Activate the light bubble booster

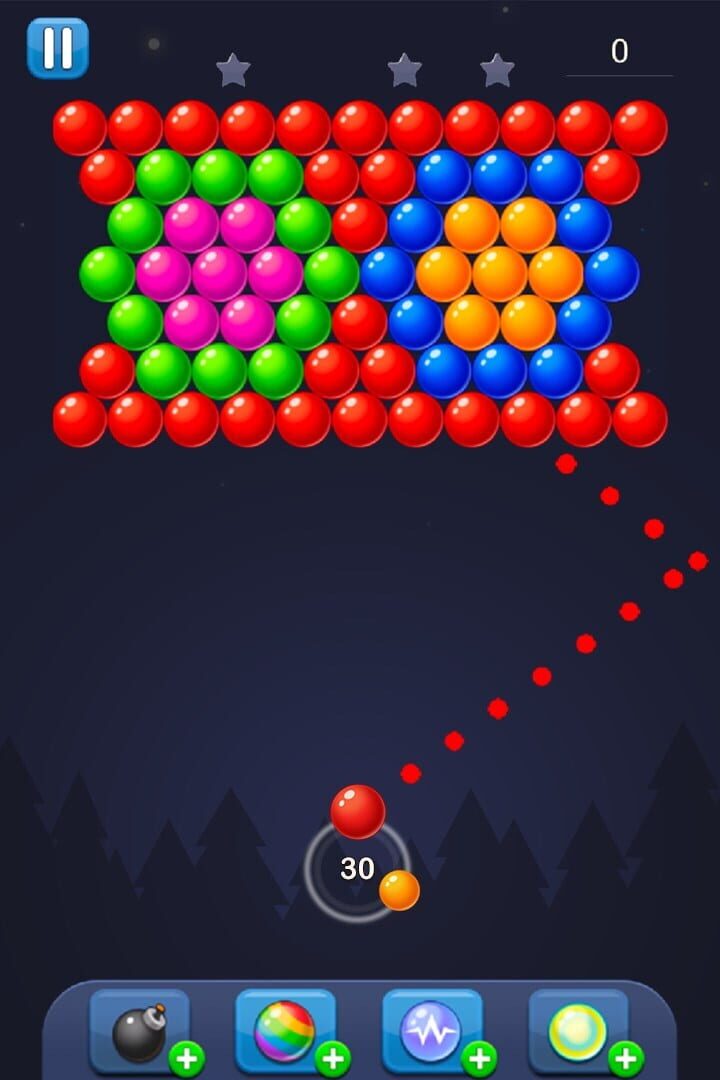578,1030
